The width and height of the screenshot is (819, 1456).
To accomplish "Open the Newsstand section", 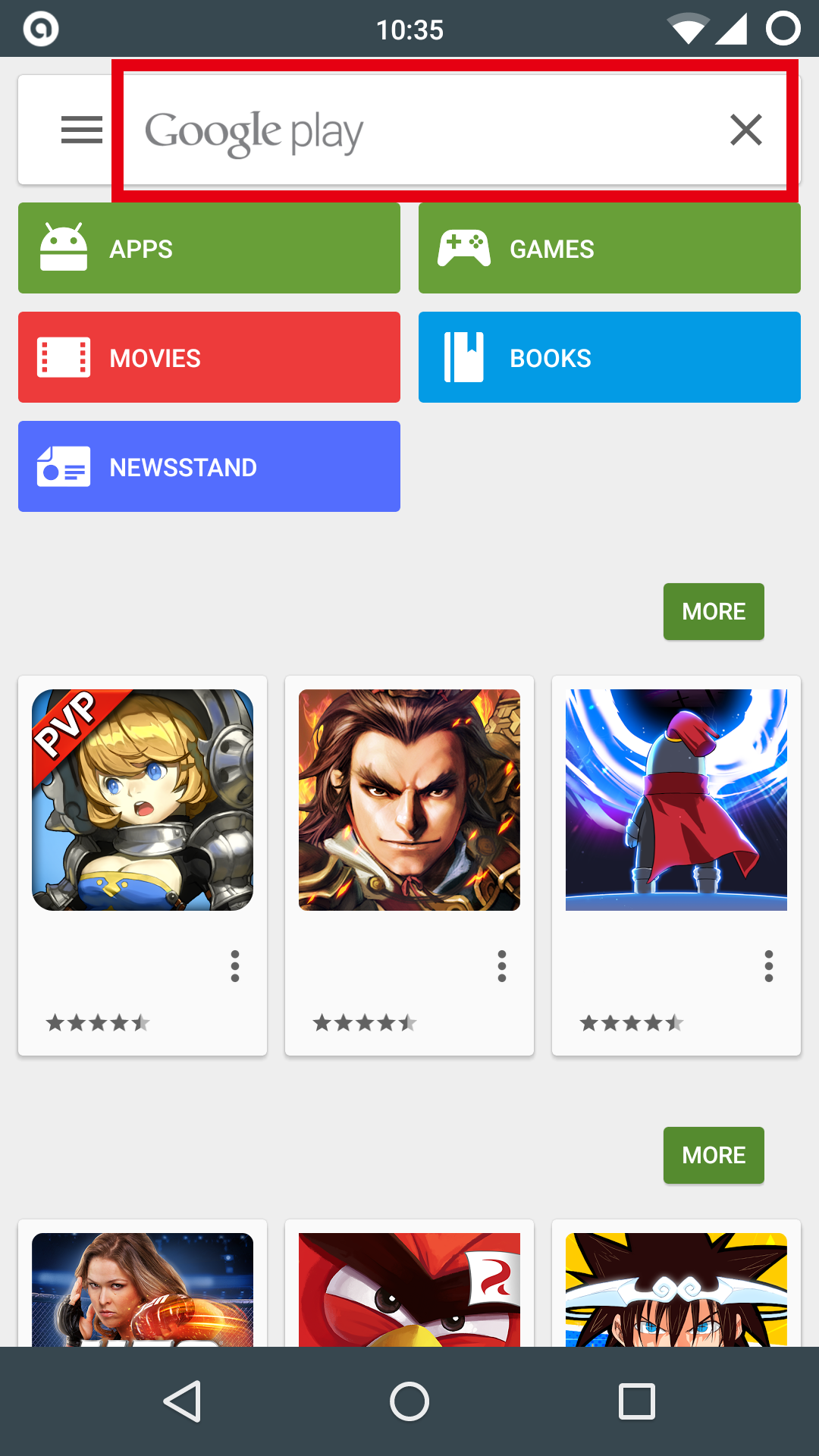I will point(209,466).
